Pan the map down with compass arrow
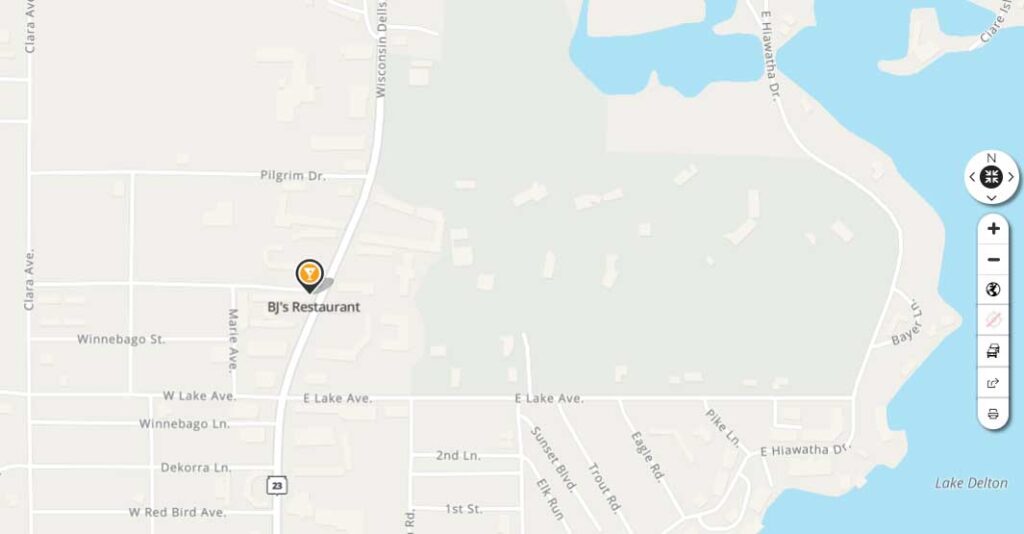 click(x=991, y=198)
